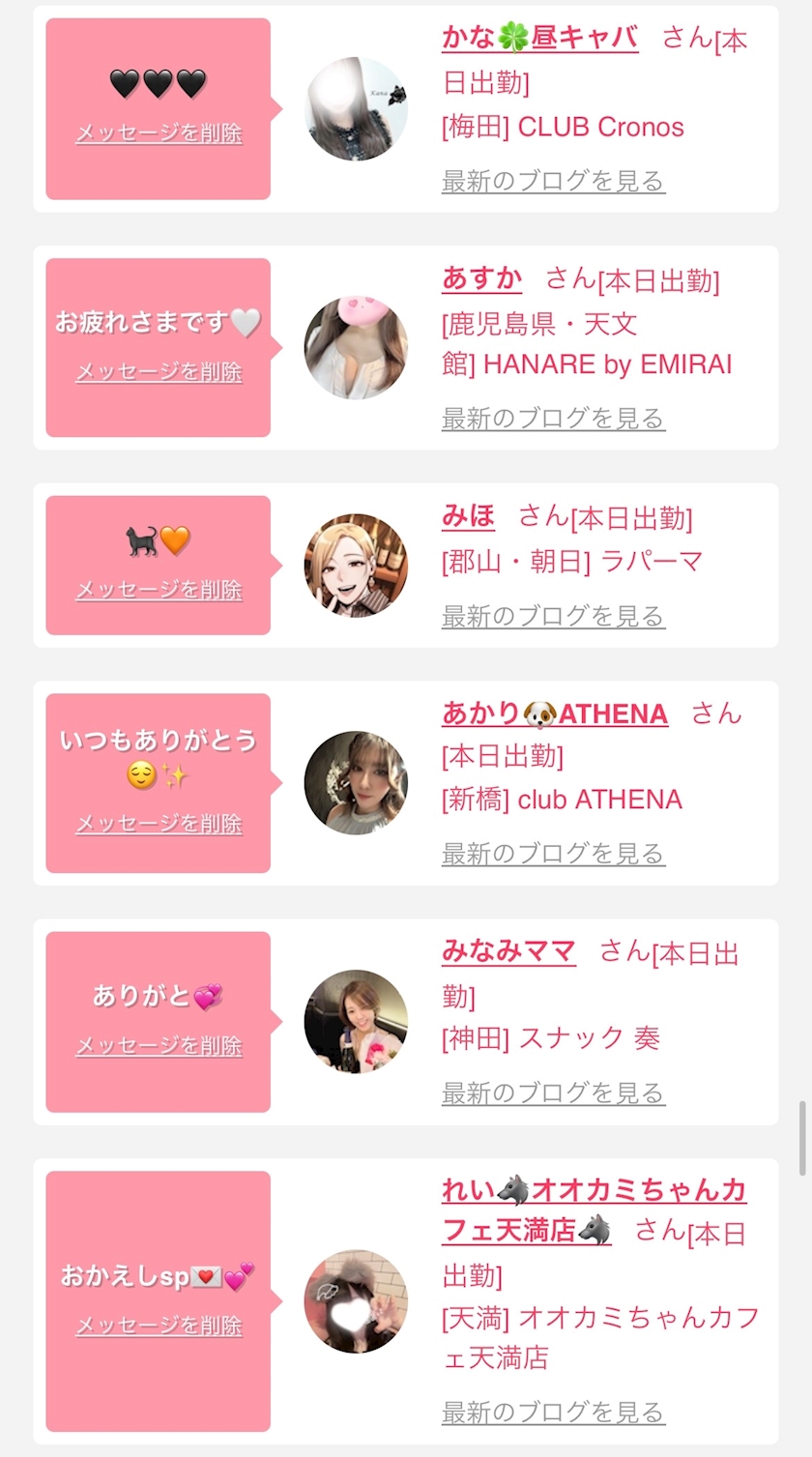Image resolution: width=812 pixels, height=1457 pixels.
Task: Tap みなみママ's profile picture
Action: click(x=356, y=1022)
